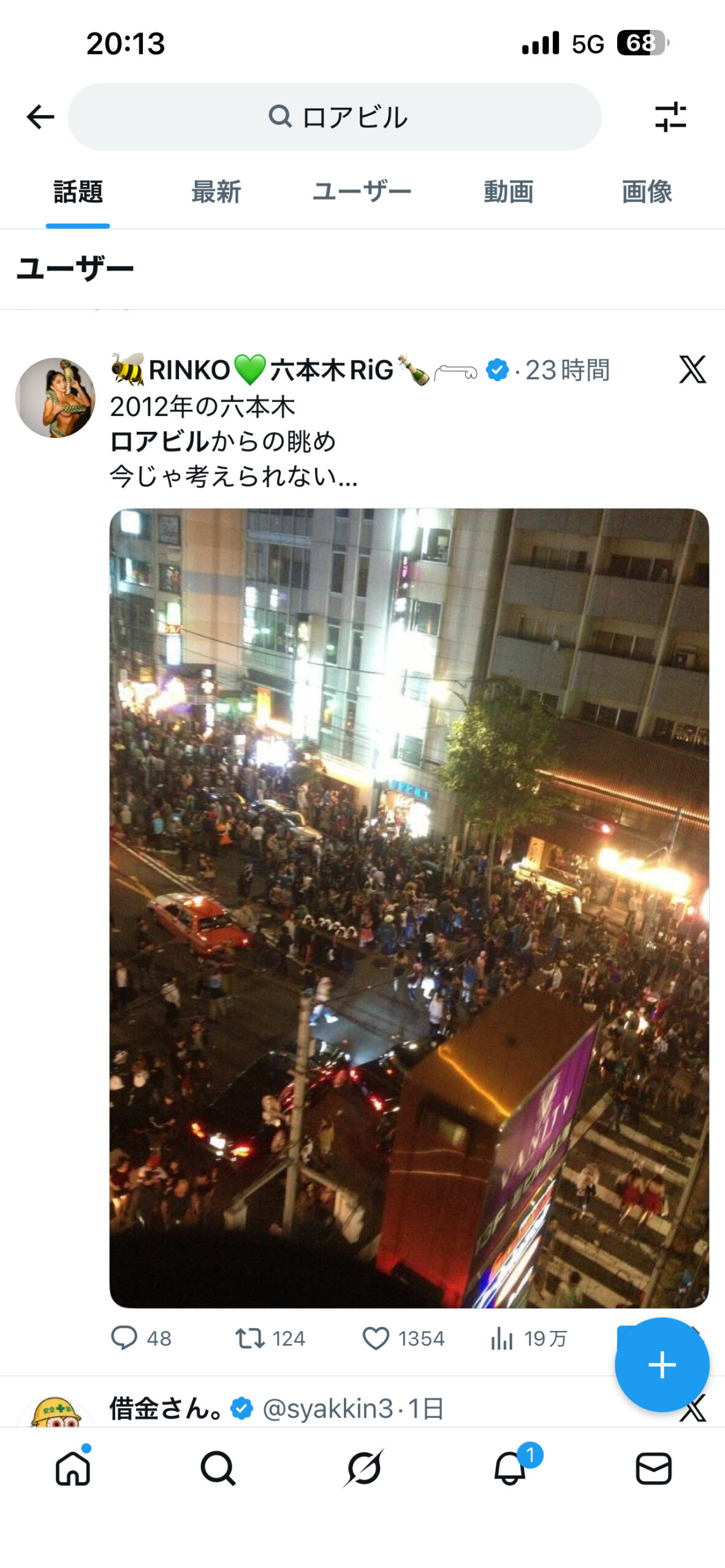Reply to RINKO's post

pyautogui.click(x=124, y=1338)
